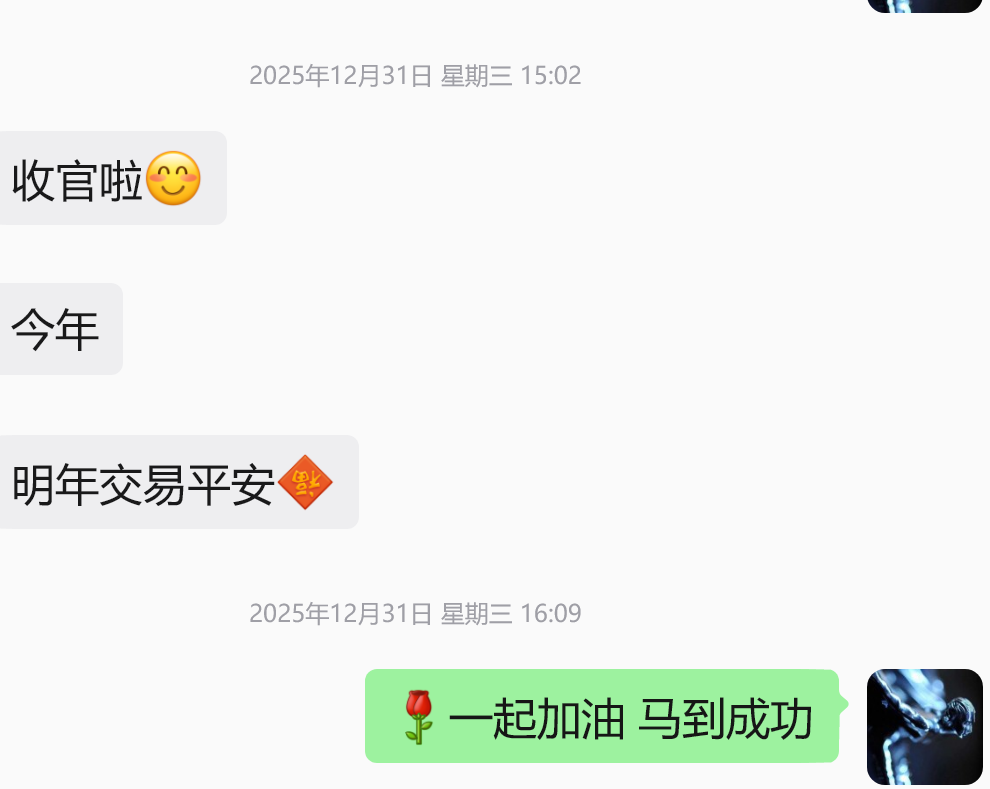Open sender's avatar beside 一起加油 马到成功 message
The image size is (990, 789).
pos(924,726)
